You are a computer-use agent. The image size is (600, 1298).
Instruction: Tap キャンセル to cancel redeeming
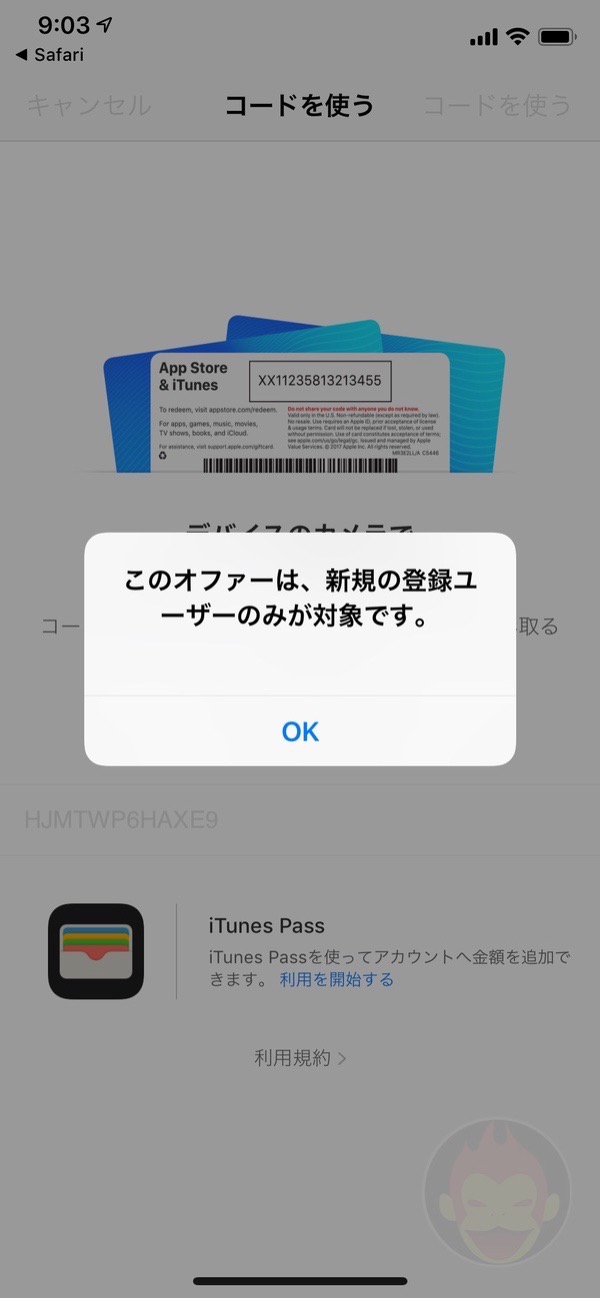[88, 105]
